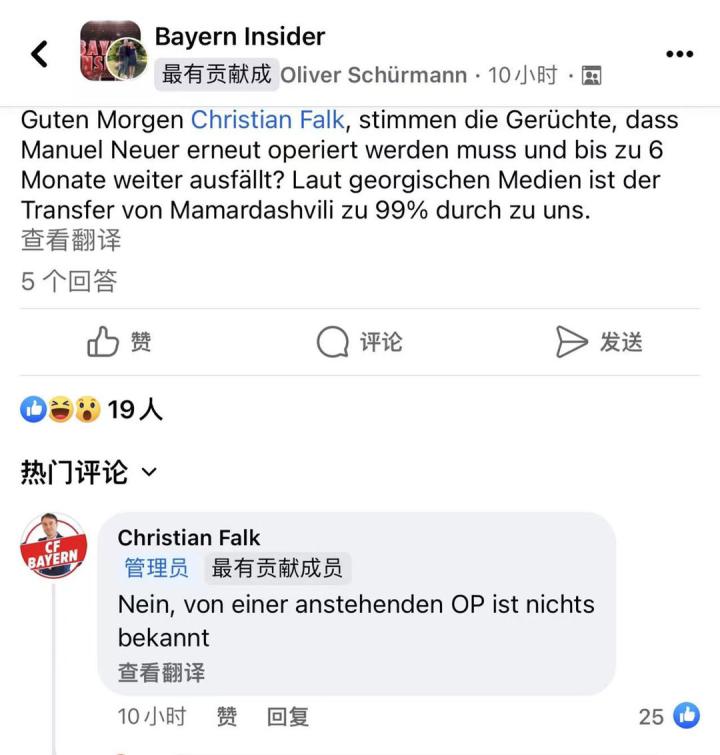Open the three-dot overflow menu
The height and width of the screenshot is (755, 720).
click(x=679, y=54)
